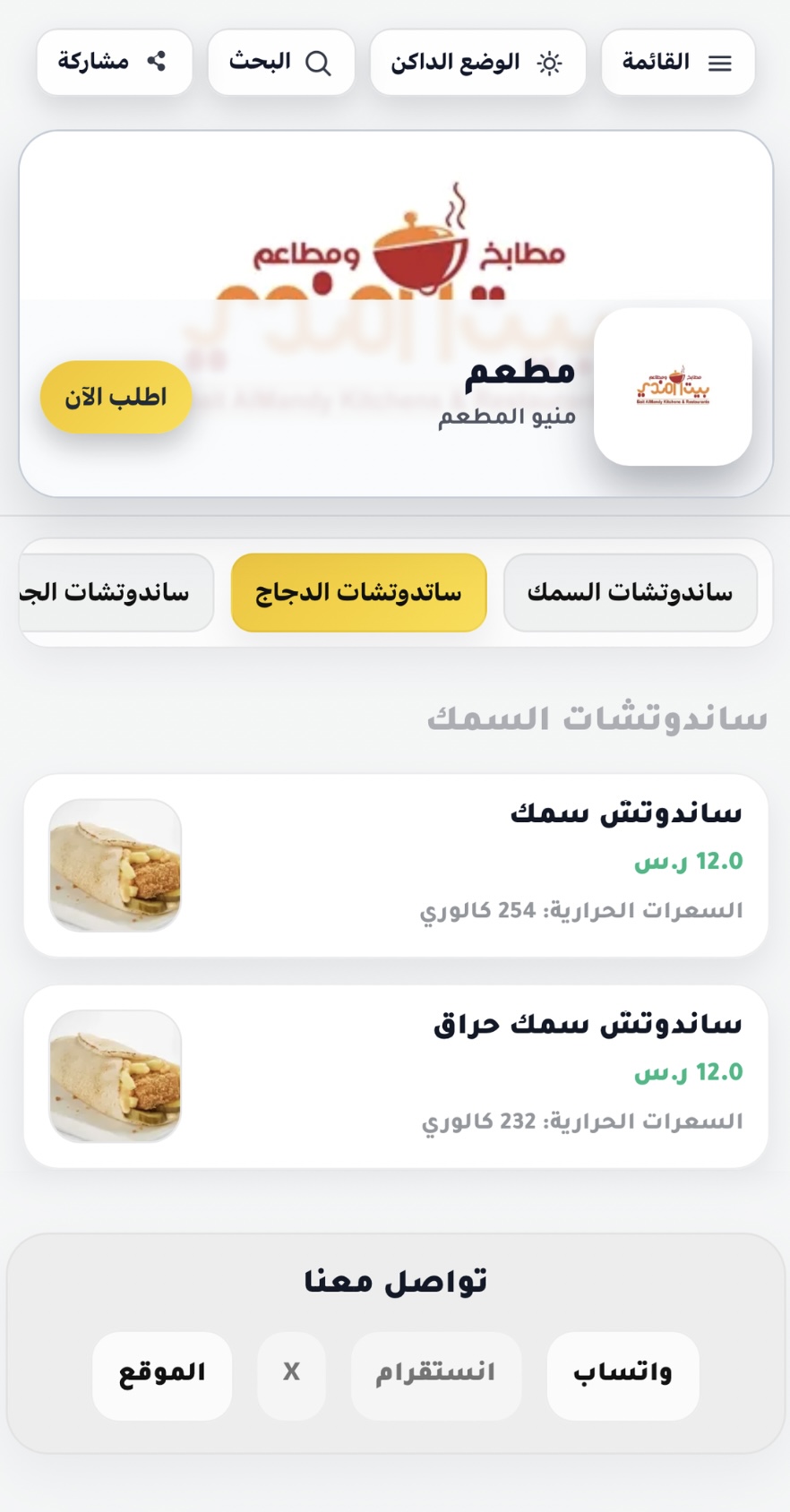Select the ساندوتش سمك food image
This screenshot has width=790, height=1512.
click(116, 865)
